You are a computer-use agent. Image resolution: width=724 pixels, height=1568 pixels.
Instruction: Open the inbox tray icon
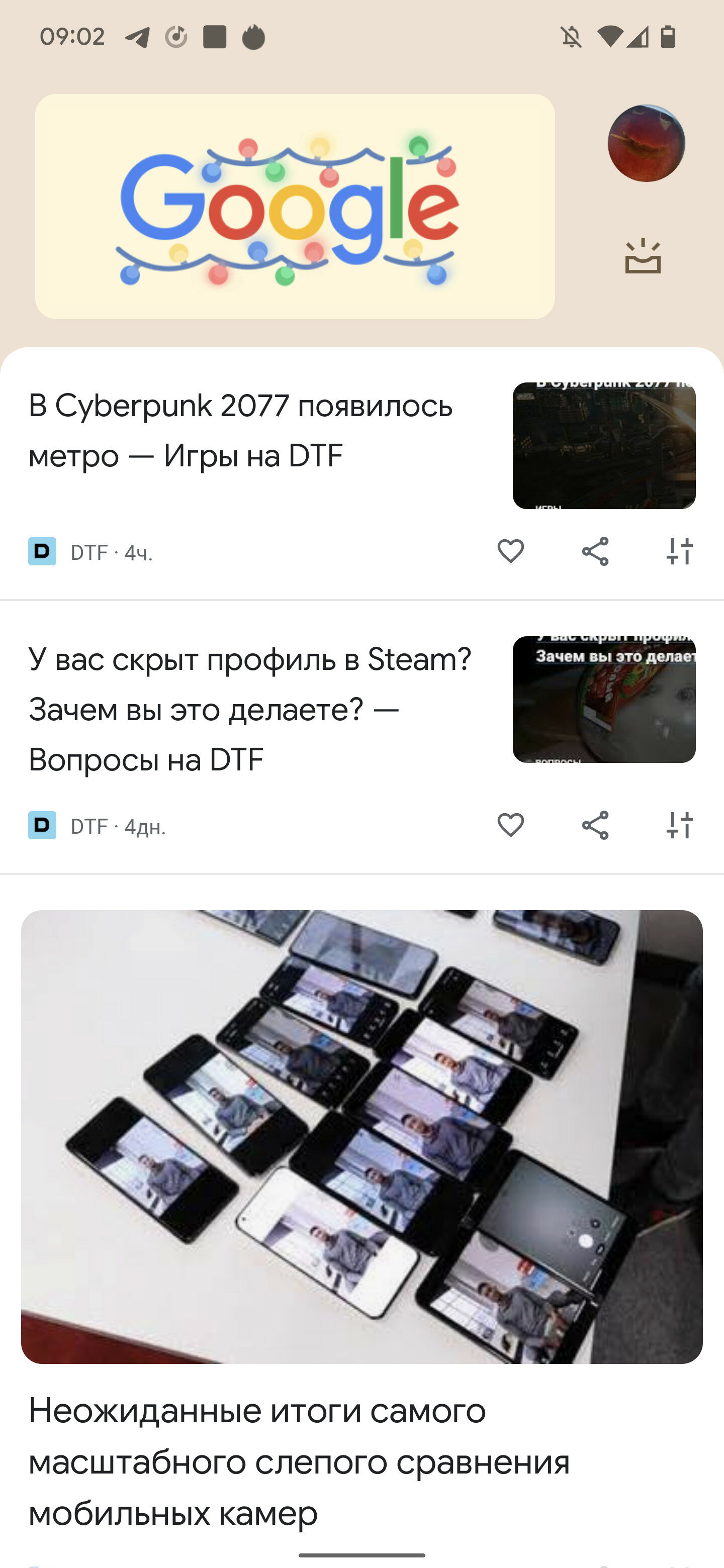pos(643,256)
